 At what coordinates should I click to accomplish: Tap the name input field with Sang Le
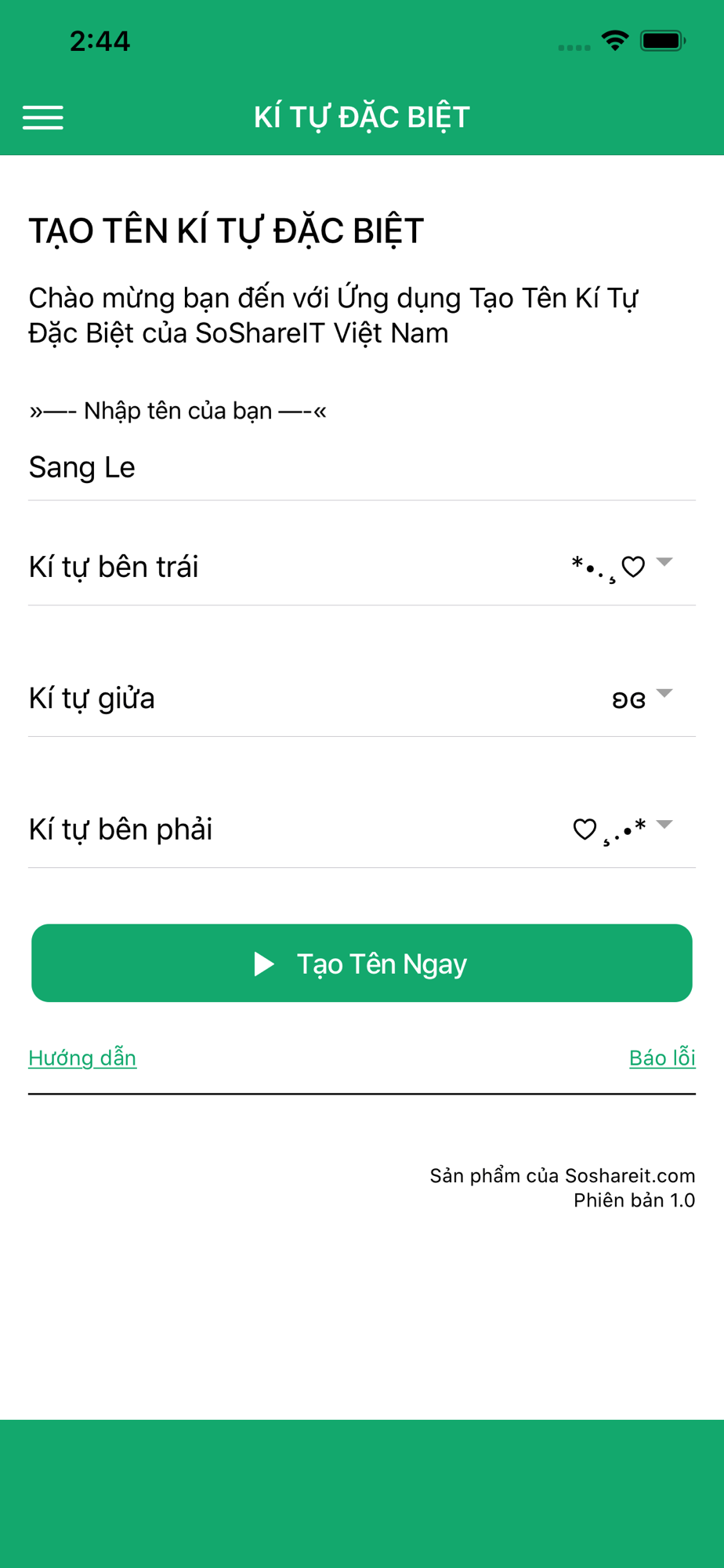362,467
